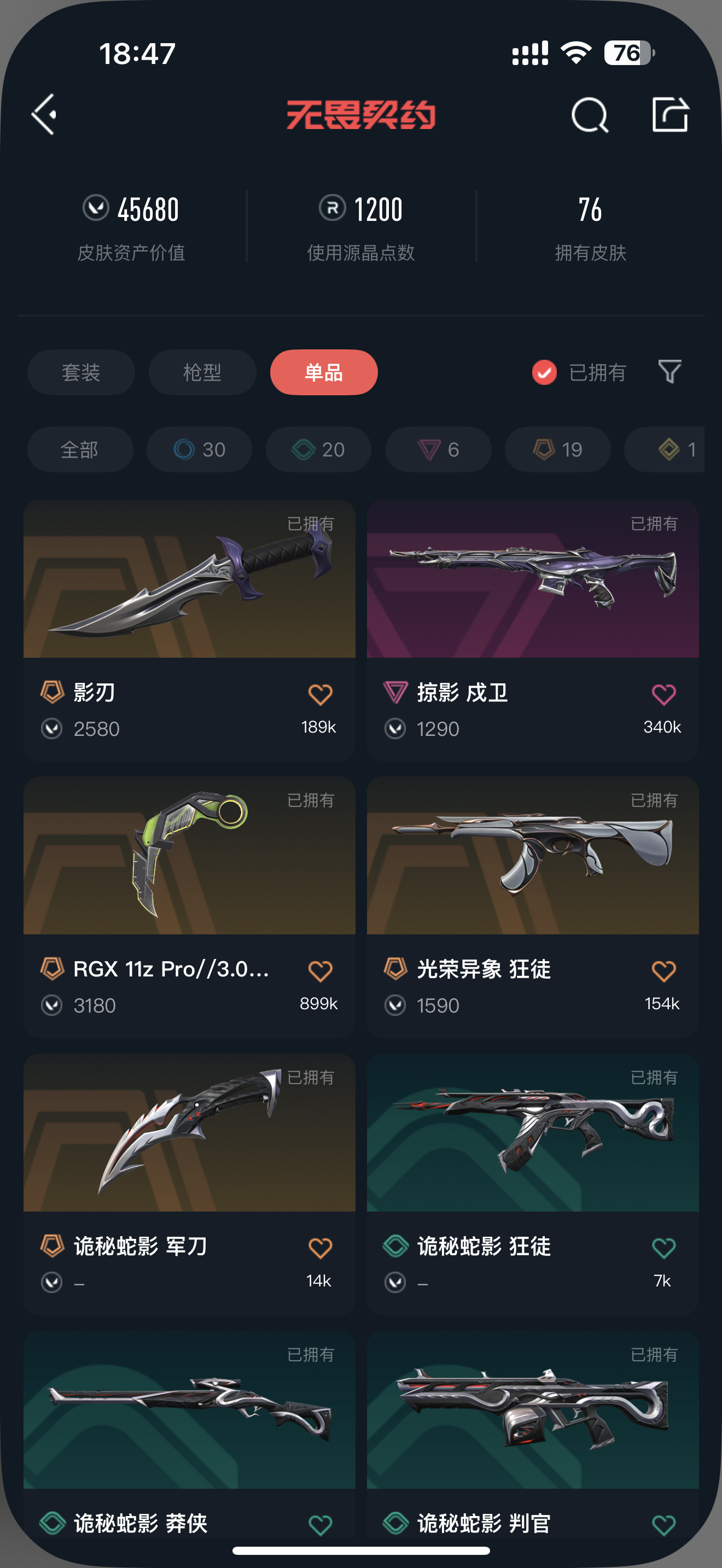Switch to the 枪型 tab

click(x=202, y=372)
